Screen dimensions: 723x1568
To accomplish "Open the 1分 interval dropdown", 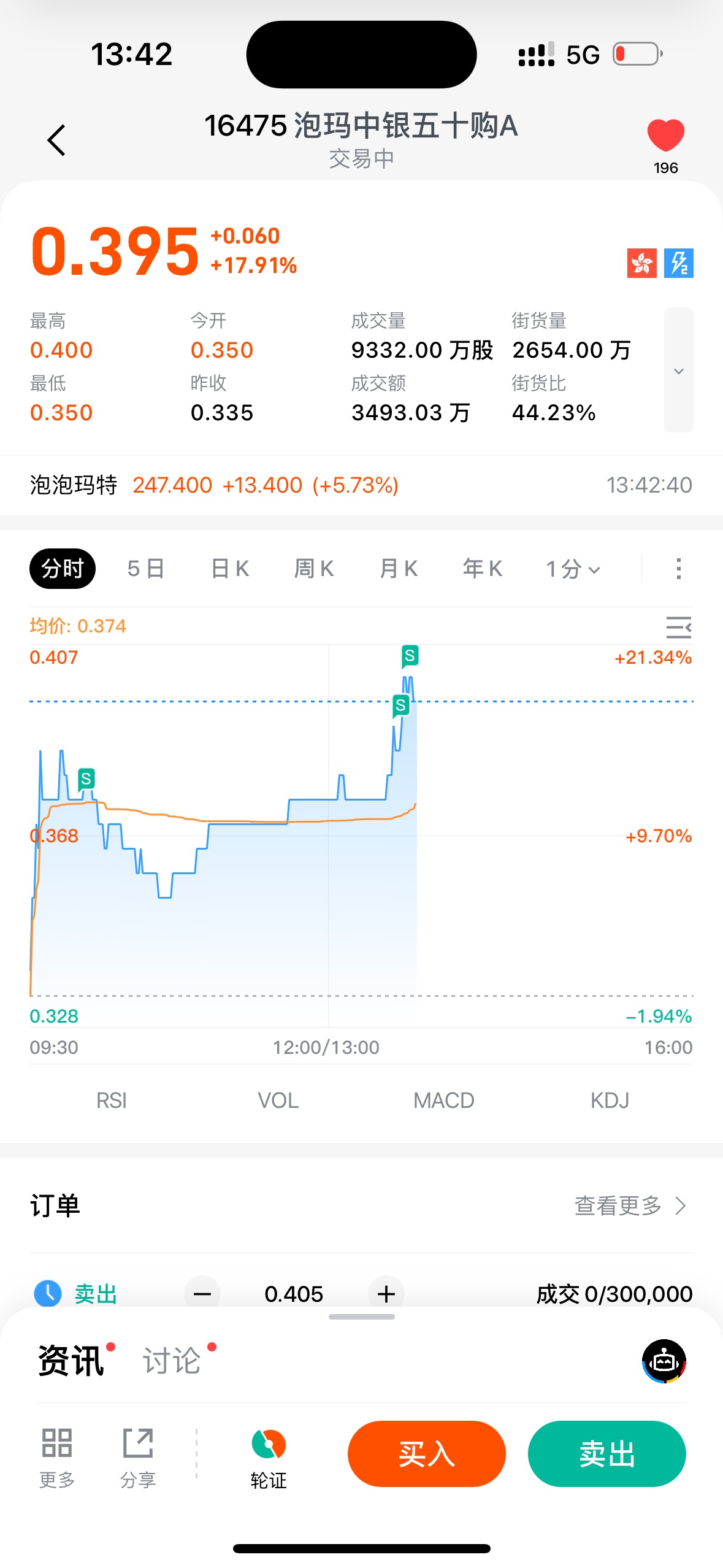I will (x=573, y=569).
